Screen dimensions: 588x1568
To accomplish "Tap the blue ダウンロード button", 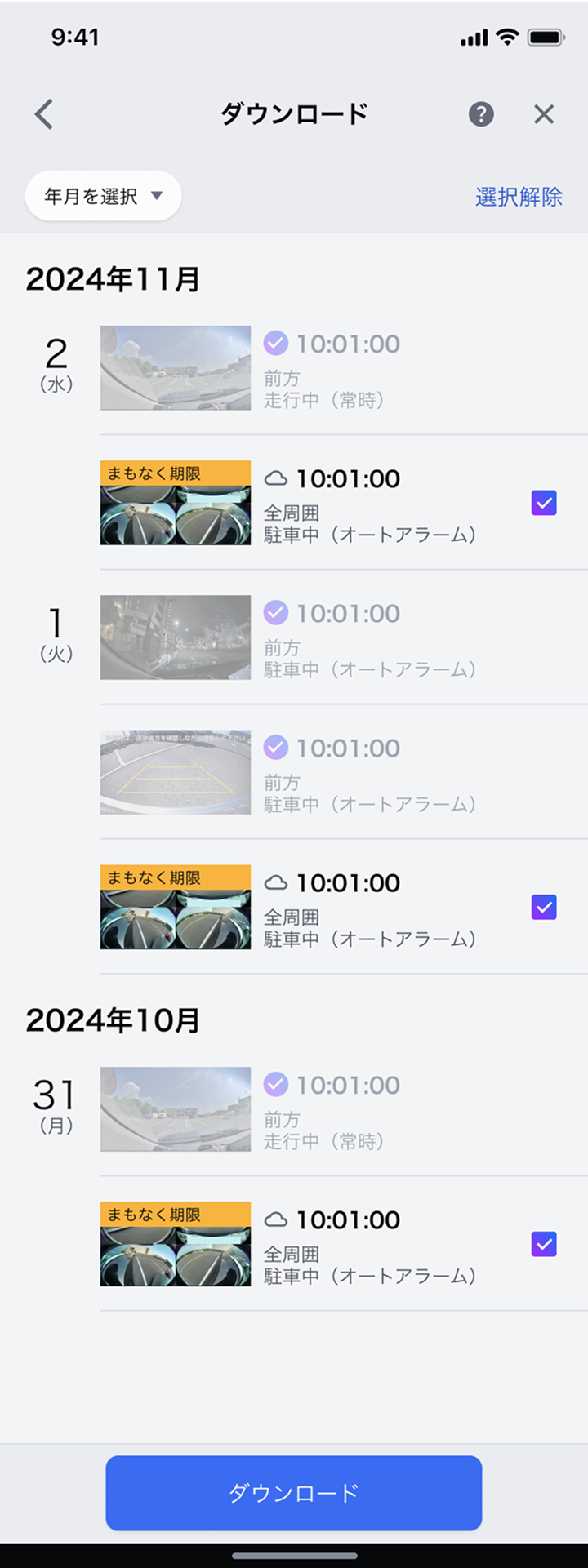I will (294, 1493).
